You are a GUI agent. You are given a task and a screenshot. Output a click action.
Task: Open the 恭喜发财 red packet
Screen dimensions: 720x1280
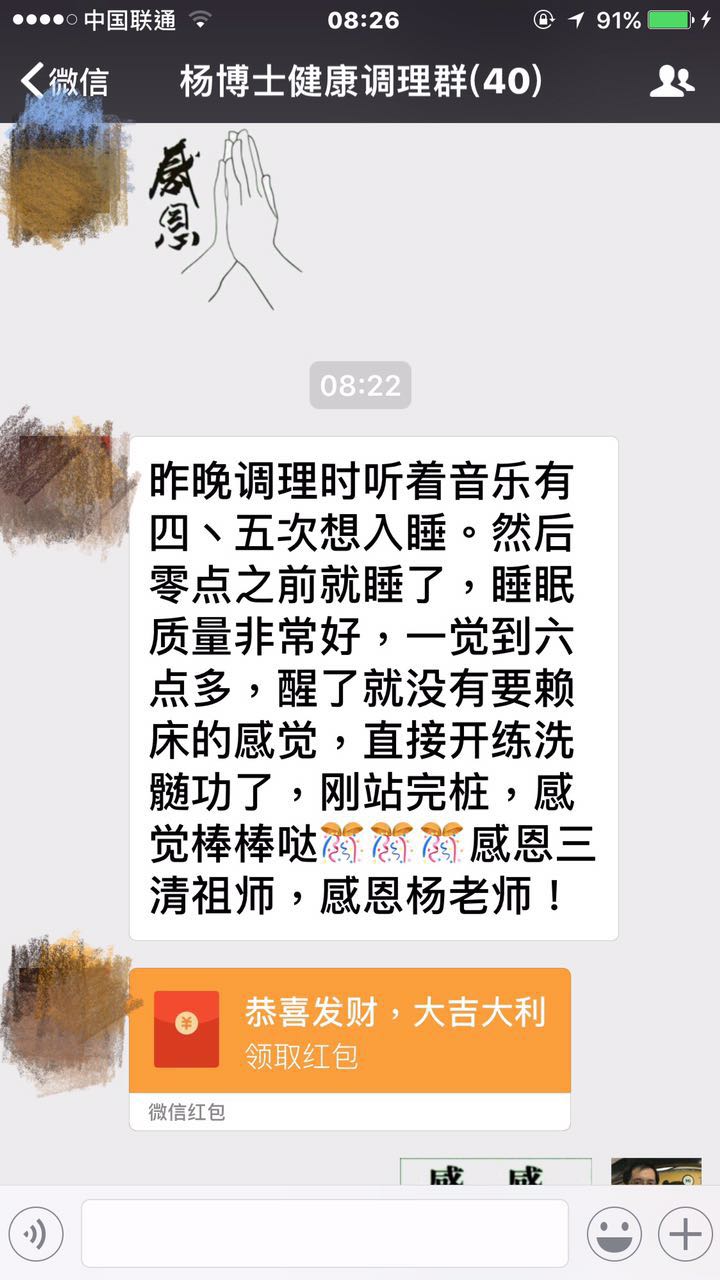click(x=350, y=1030)
